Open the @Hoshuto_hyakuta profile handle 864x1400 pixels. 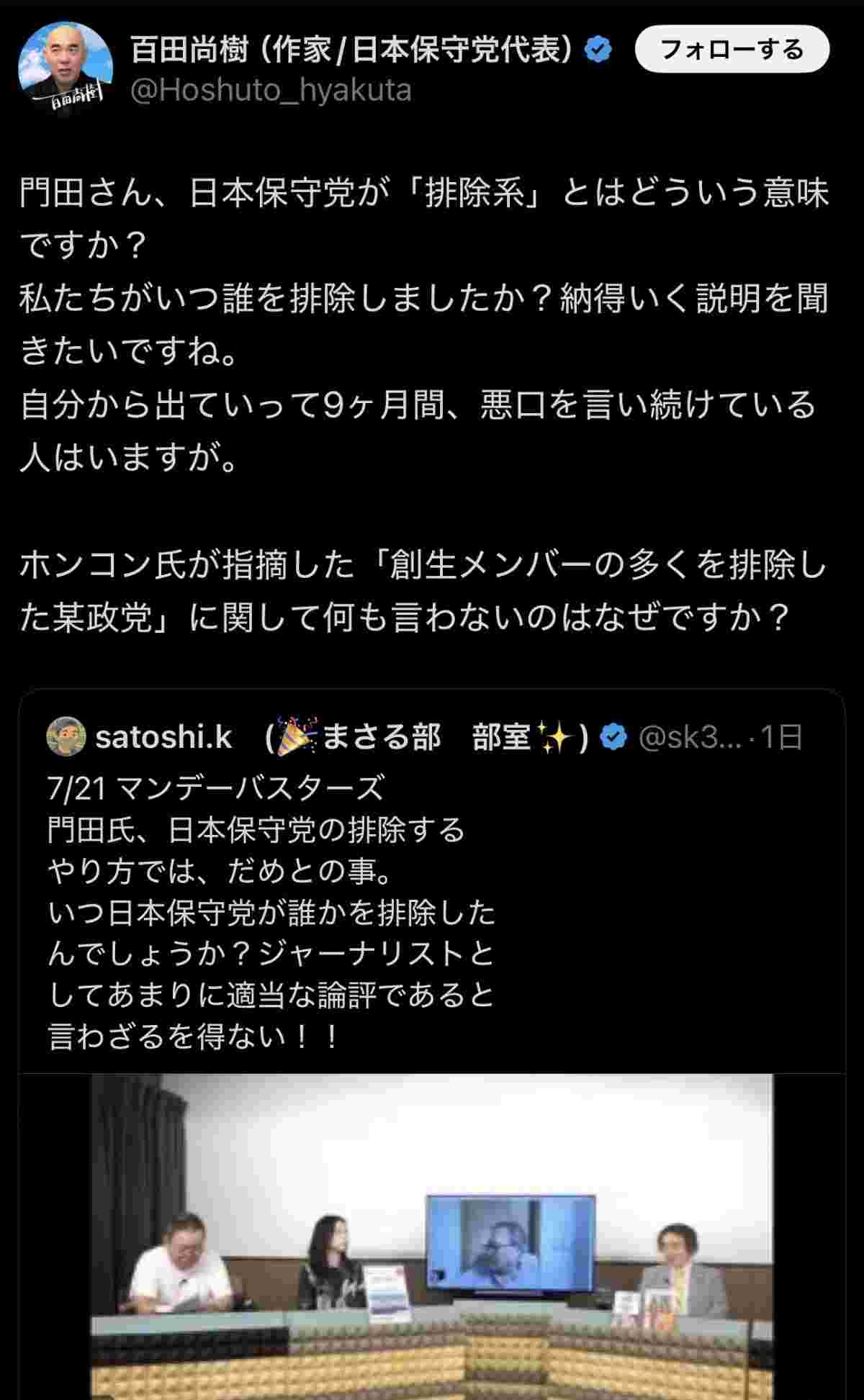[x=271, y=91]
